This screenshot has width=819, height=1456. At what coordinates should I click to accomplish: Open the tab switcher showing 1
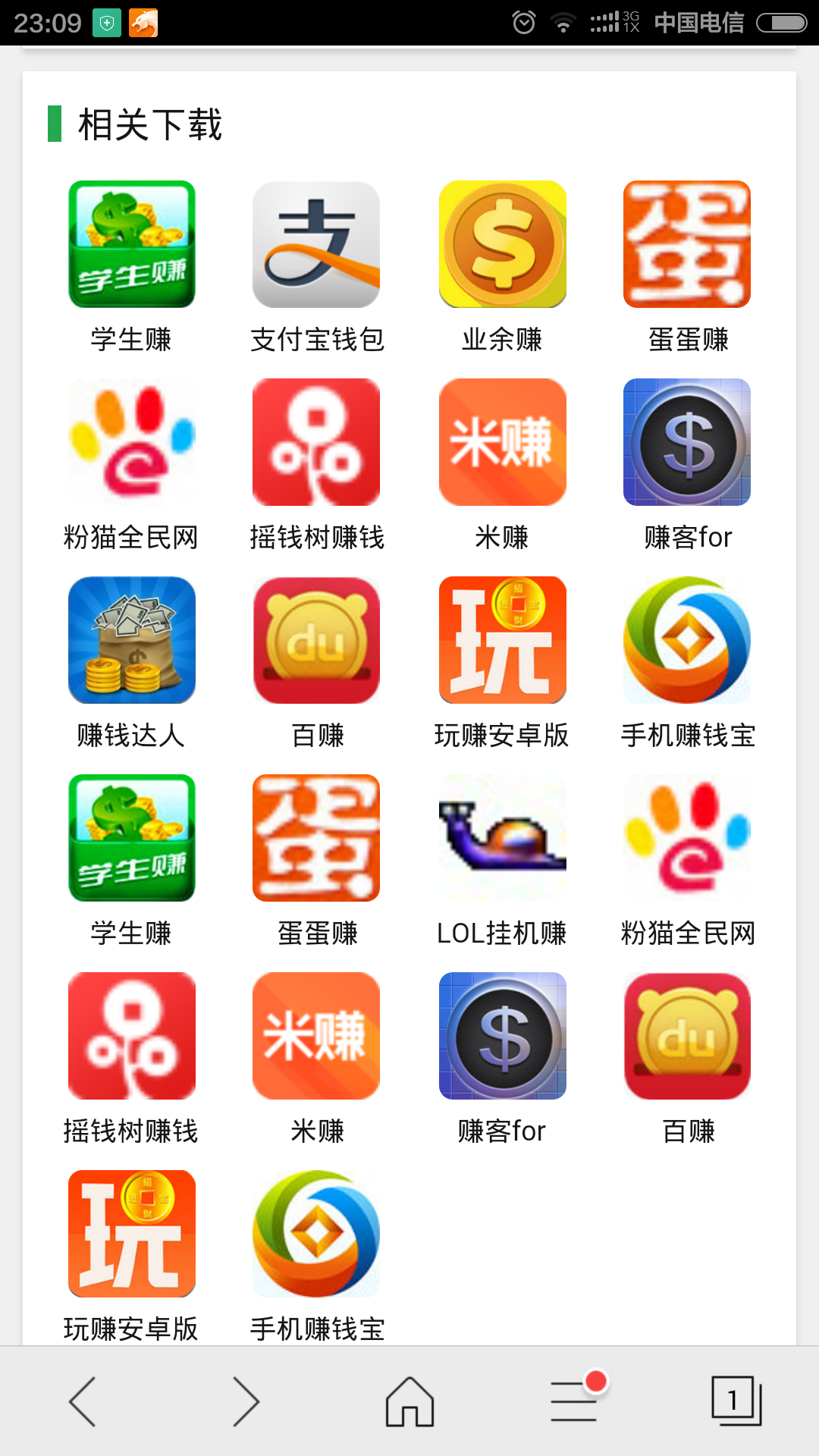[x=734, y=1401]
